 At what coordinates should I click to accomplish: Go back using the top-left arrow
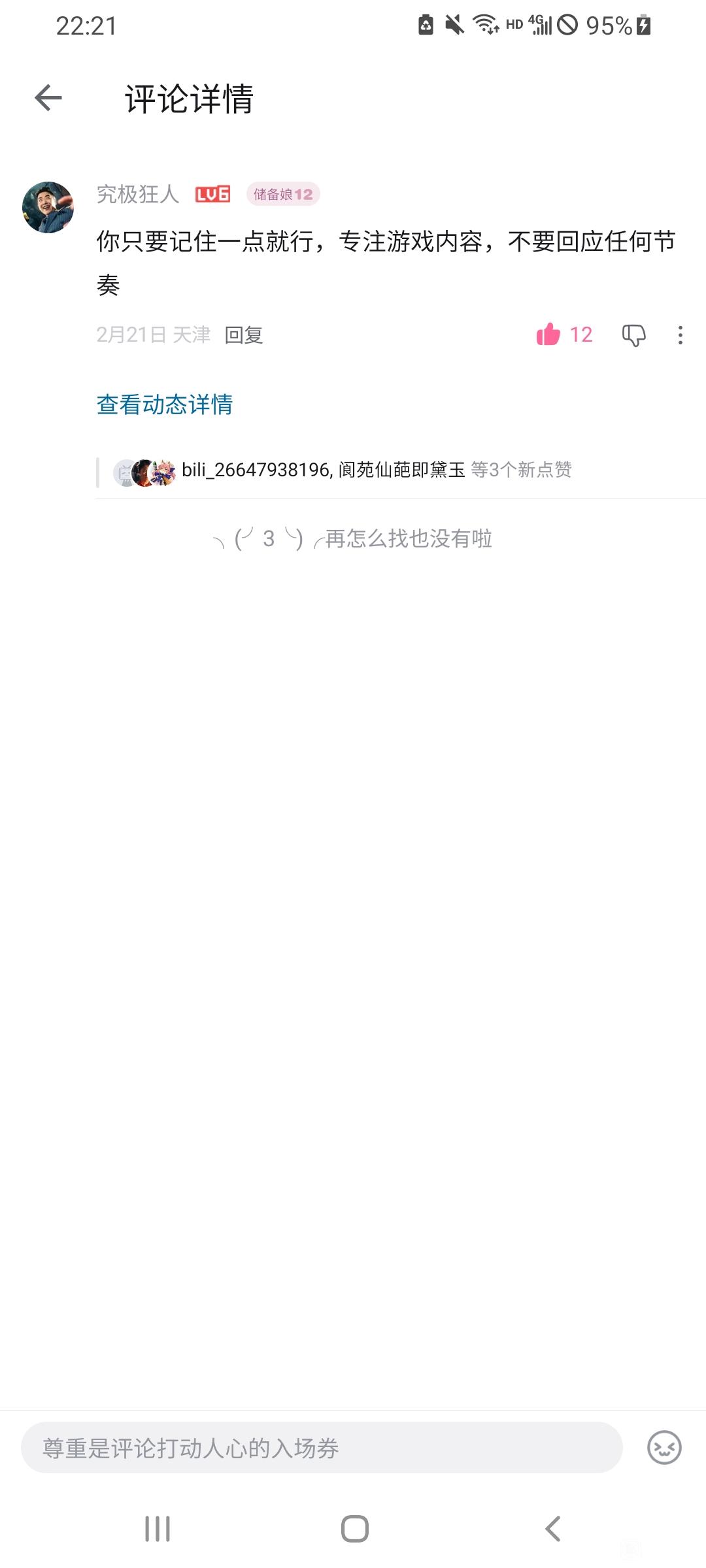(x=48, y=99)
